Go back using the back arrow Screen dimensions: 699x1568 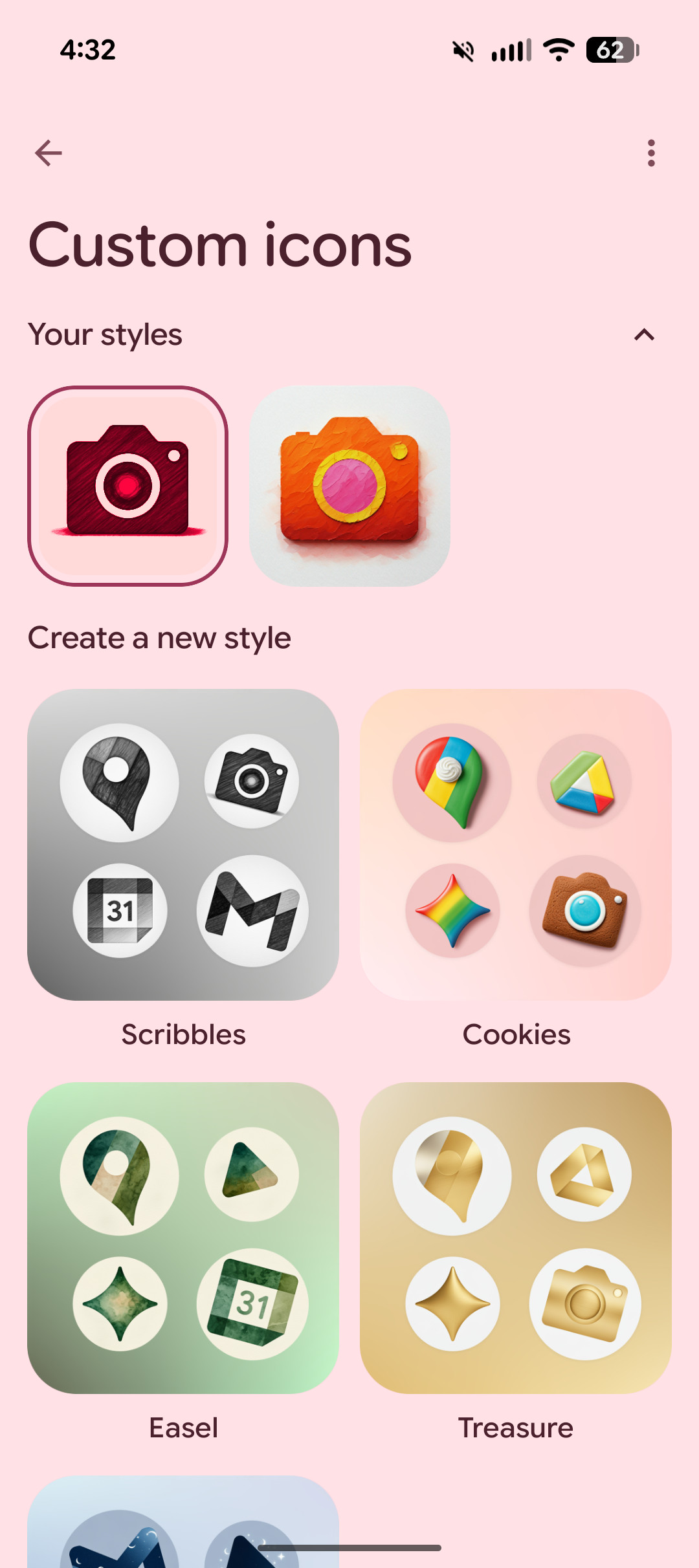[x=47, y=153]
